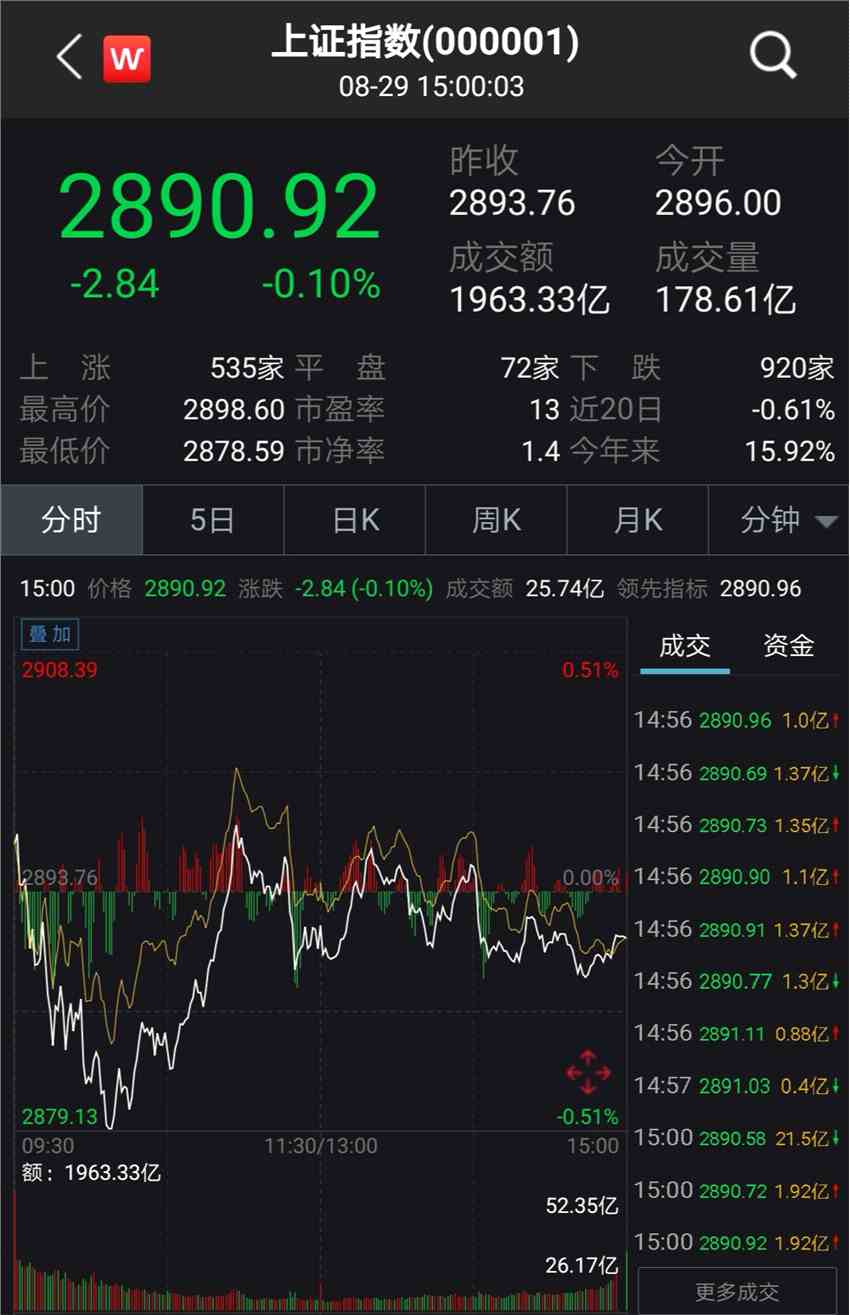Go back using the top-left arrow
Image resolution: width=850 pixels, height=1315 pixels.
68,58
